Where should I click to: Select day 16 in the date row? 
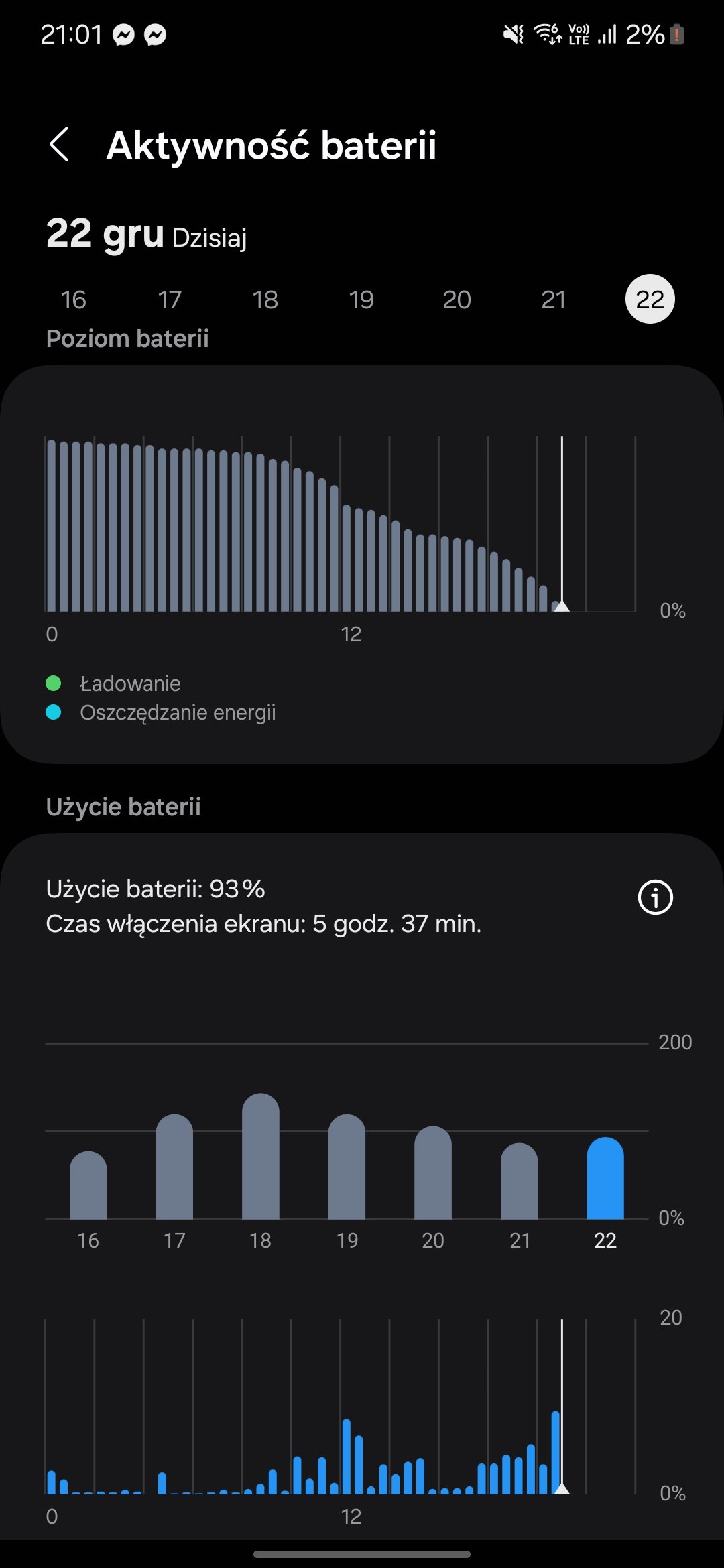pos(74,300)
